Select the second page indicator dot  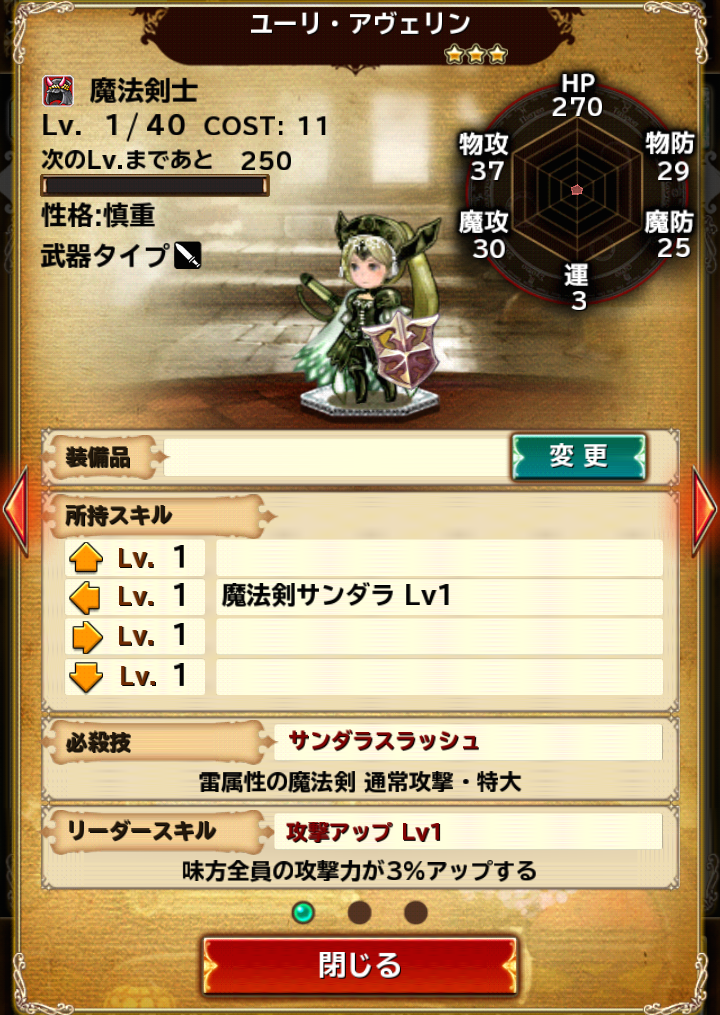[360, 911]
